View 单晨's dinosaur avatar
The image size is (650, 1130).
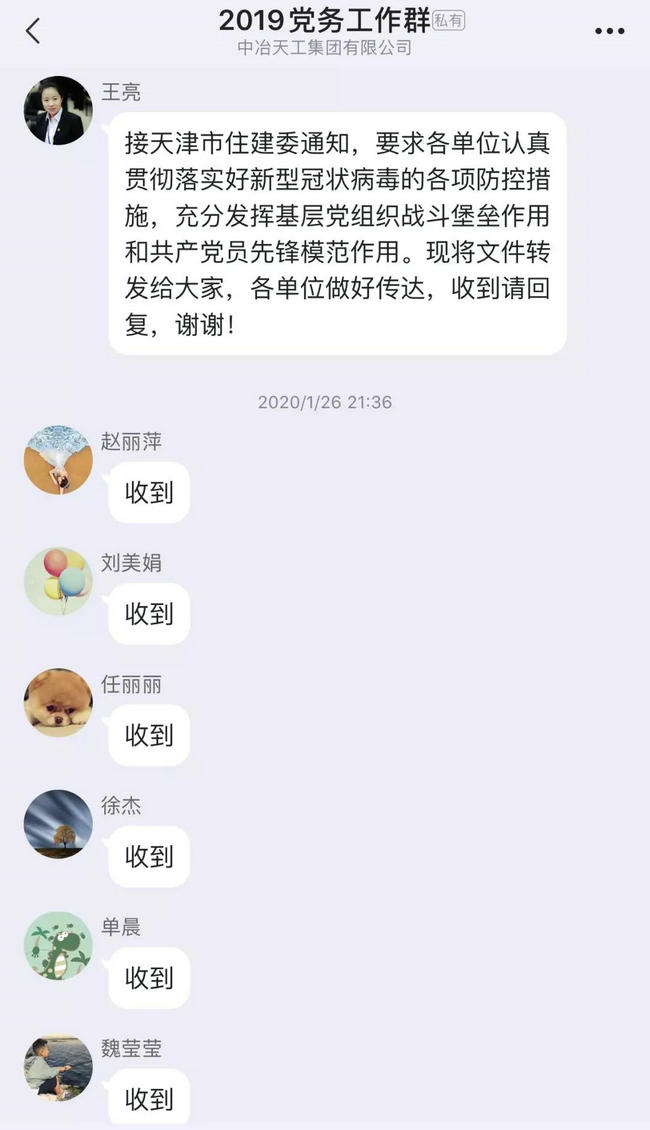[x=58, y=946]
